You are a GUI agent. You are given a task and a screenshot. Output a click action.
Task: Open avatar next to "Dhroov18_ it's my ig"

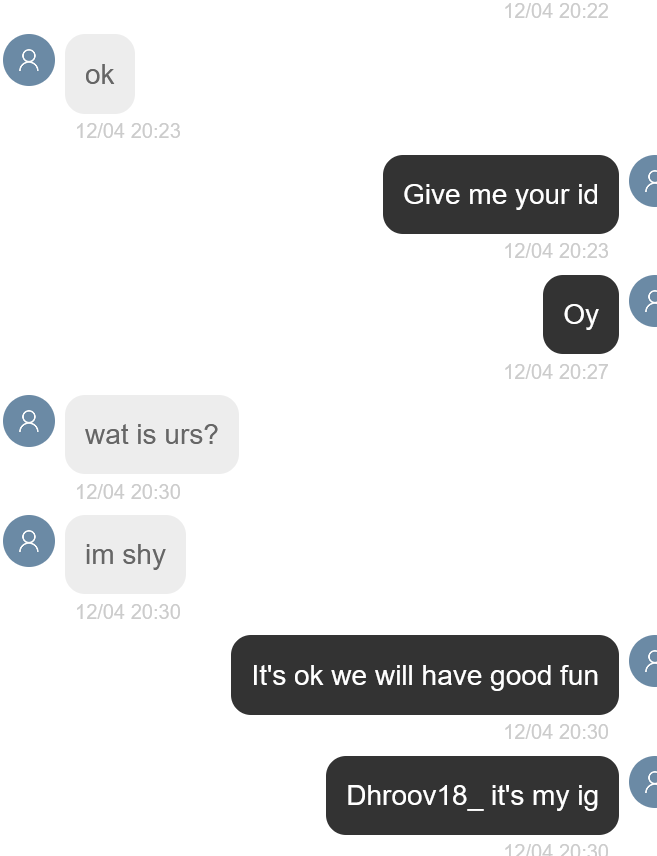[645, 782]
